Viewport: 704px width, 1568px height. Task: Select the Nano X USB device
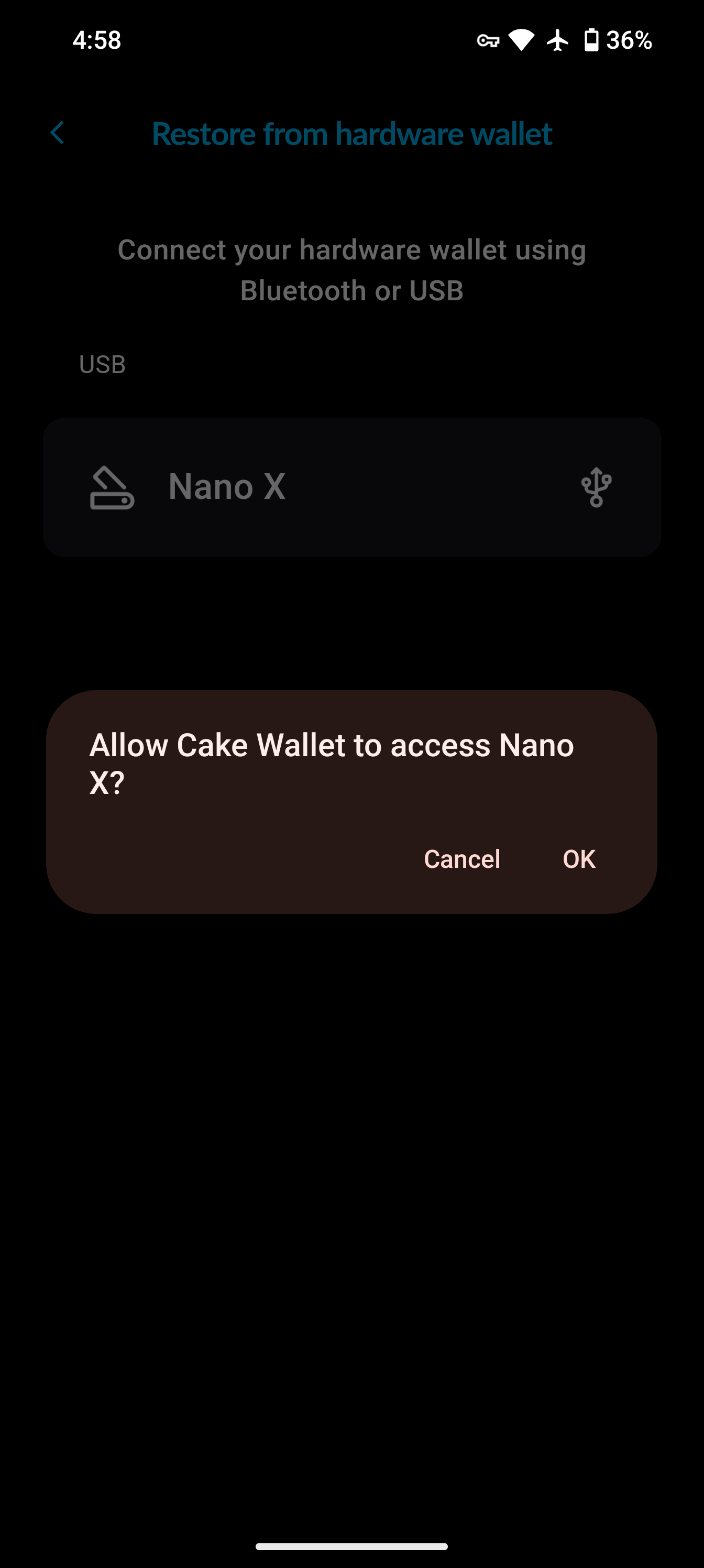tap(351, 487)
